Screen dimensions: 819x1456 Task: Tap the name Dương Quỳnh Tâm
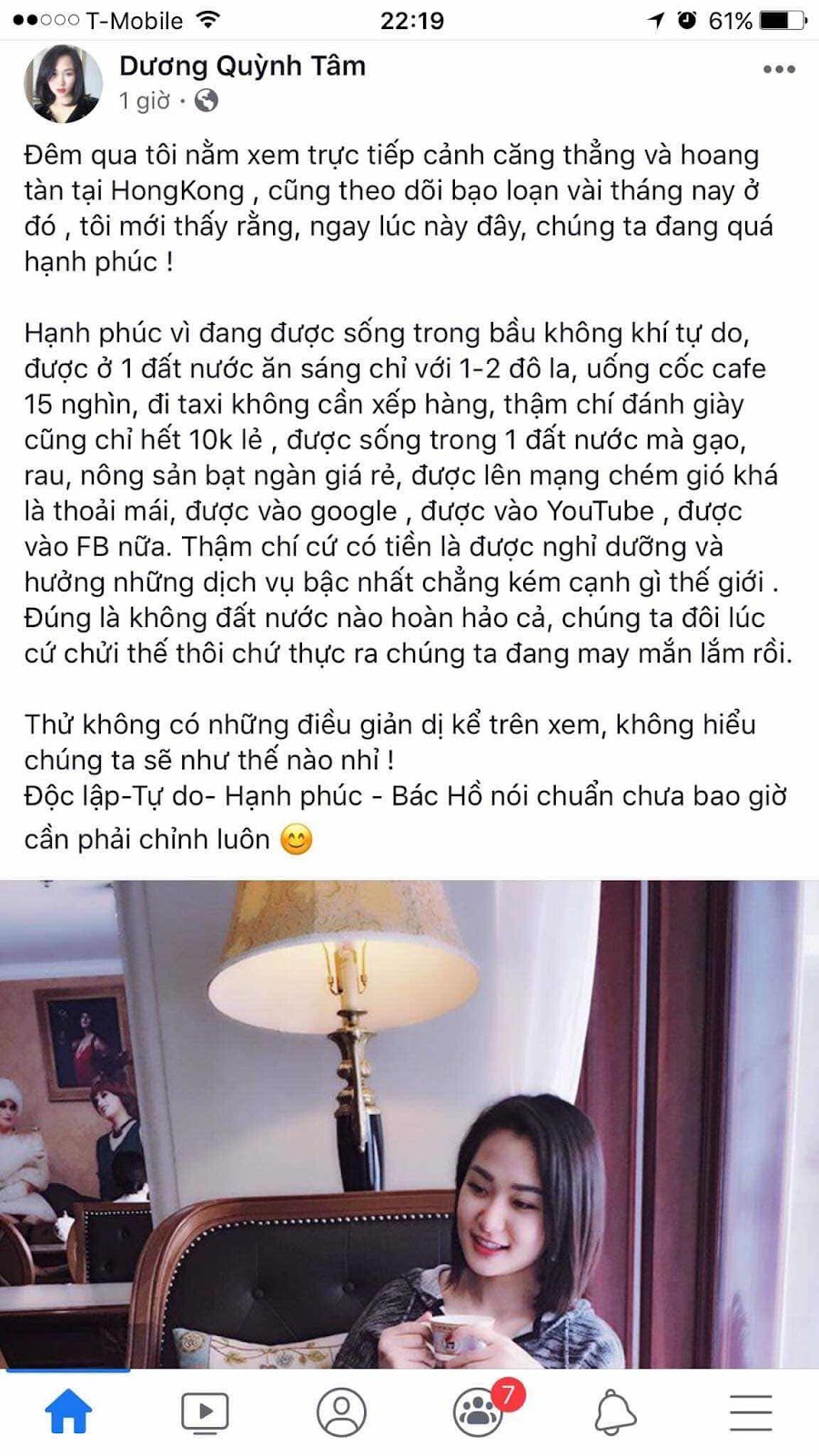pos(242,66)
